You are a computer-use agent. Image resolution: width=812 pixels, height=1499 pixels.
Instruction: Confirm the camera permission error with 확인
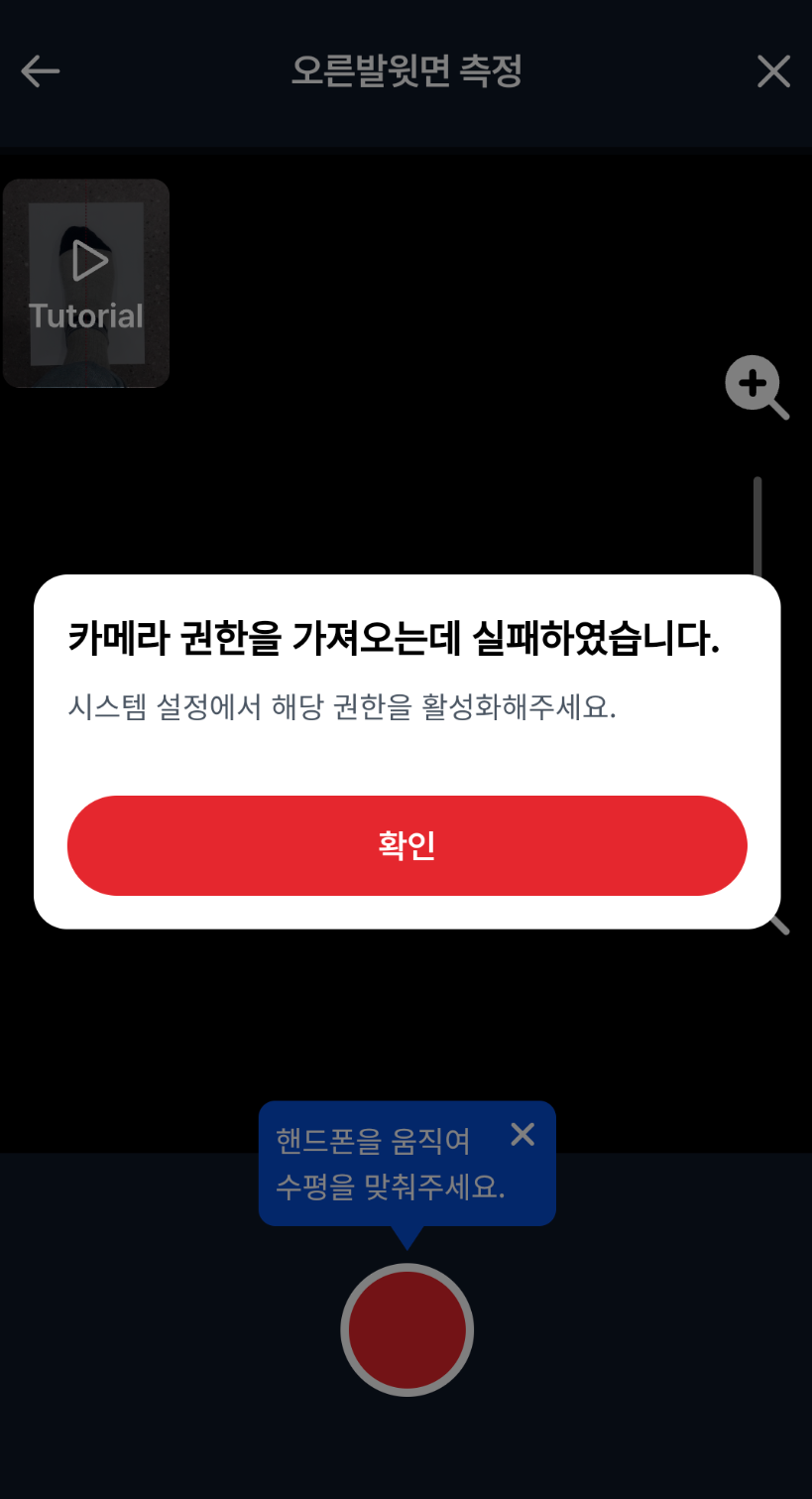[x=406, y=845]
